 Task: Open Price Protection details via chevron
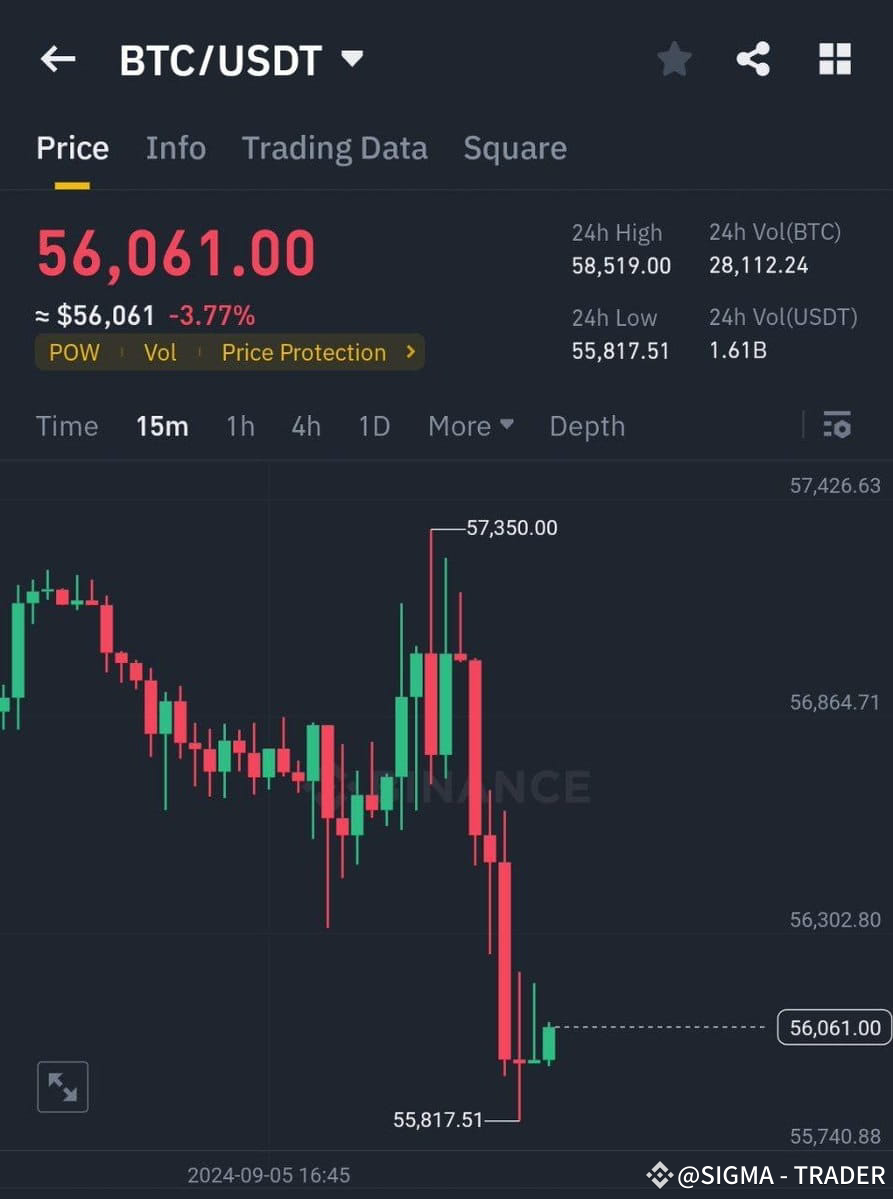pos(410,352)
